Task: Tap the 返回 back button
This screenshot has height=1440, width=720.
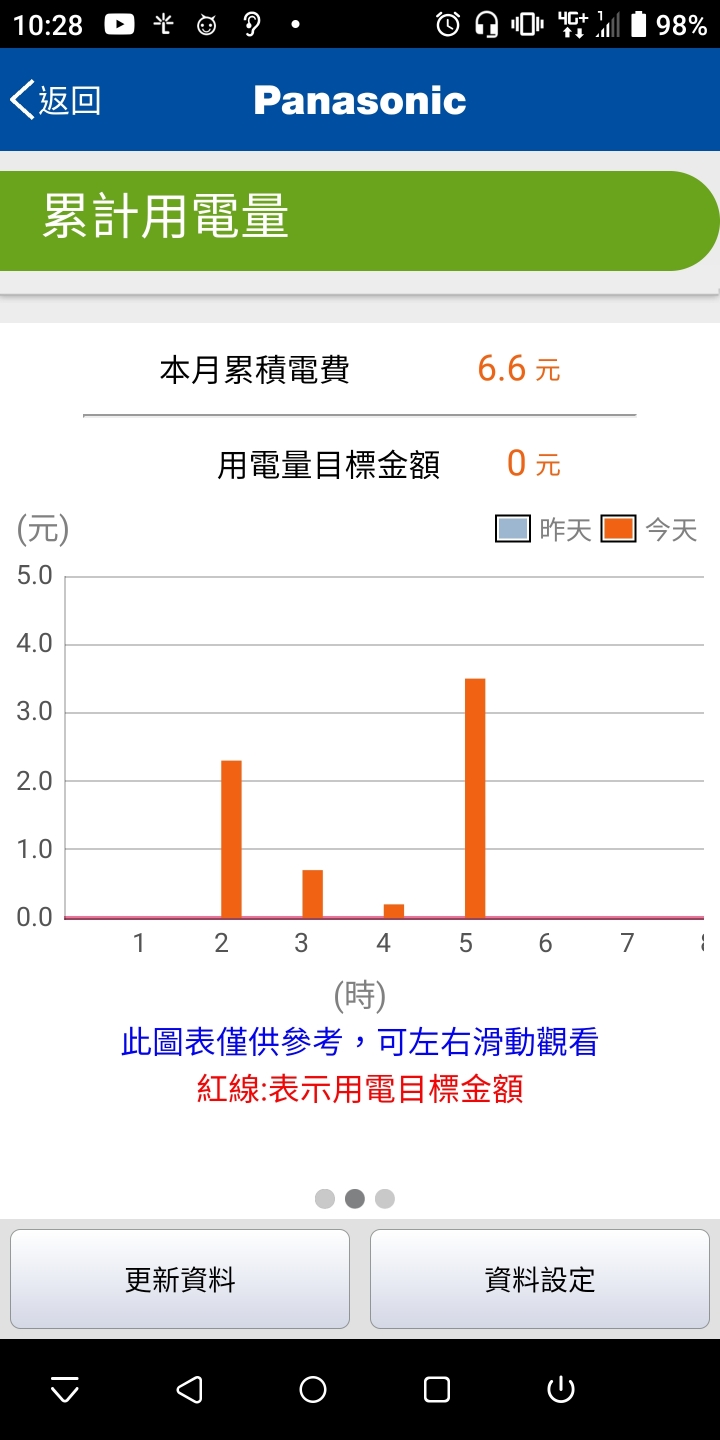Action: [56, 100]
